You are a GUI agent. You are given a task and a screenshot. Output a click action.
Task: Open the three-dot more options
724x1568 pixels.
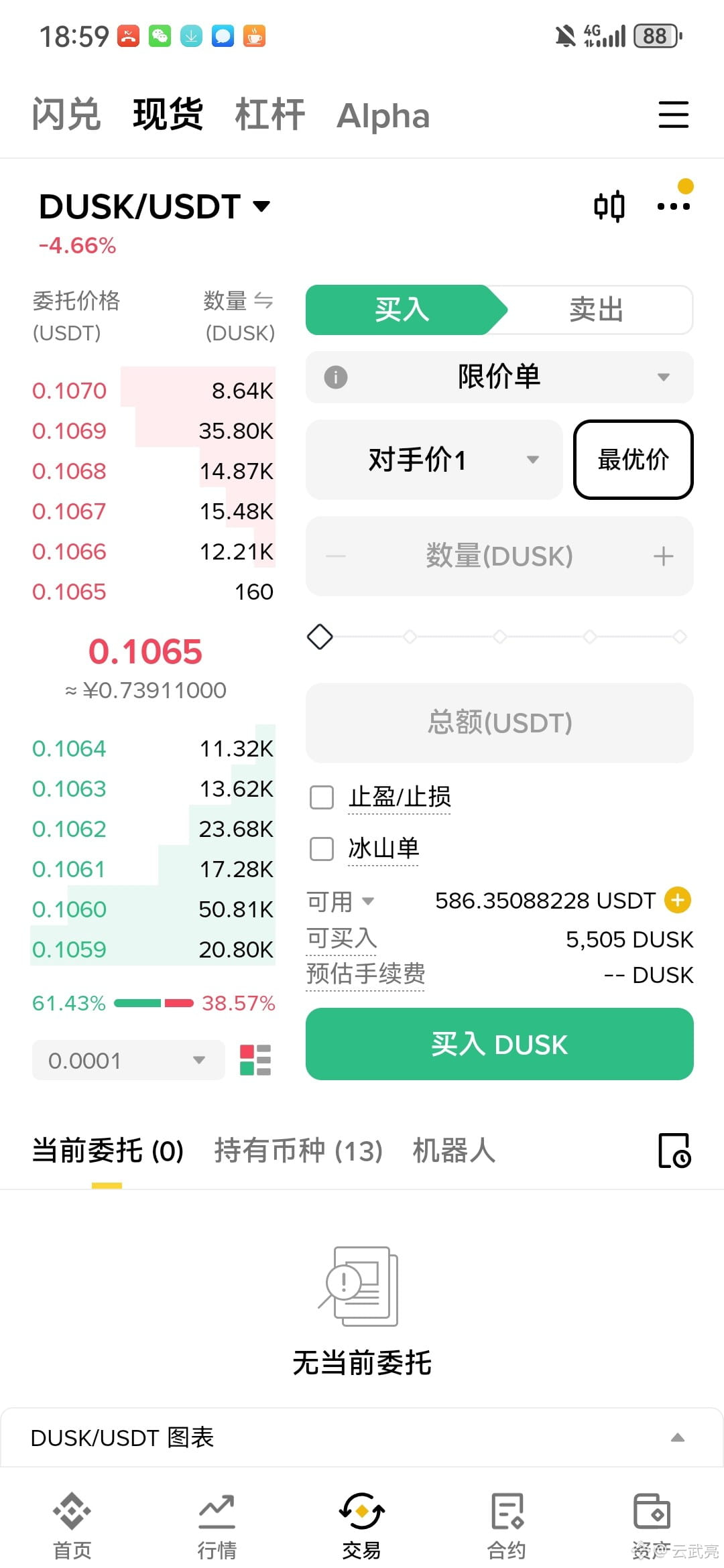click(x=673, y=206)
